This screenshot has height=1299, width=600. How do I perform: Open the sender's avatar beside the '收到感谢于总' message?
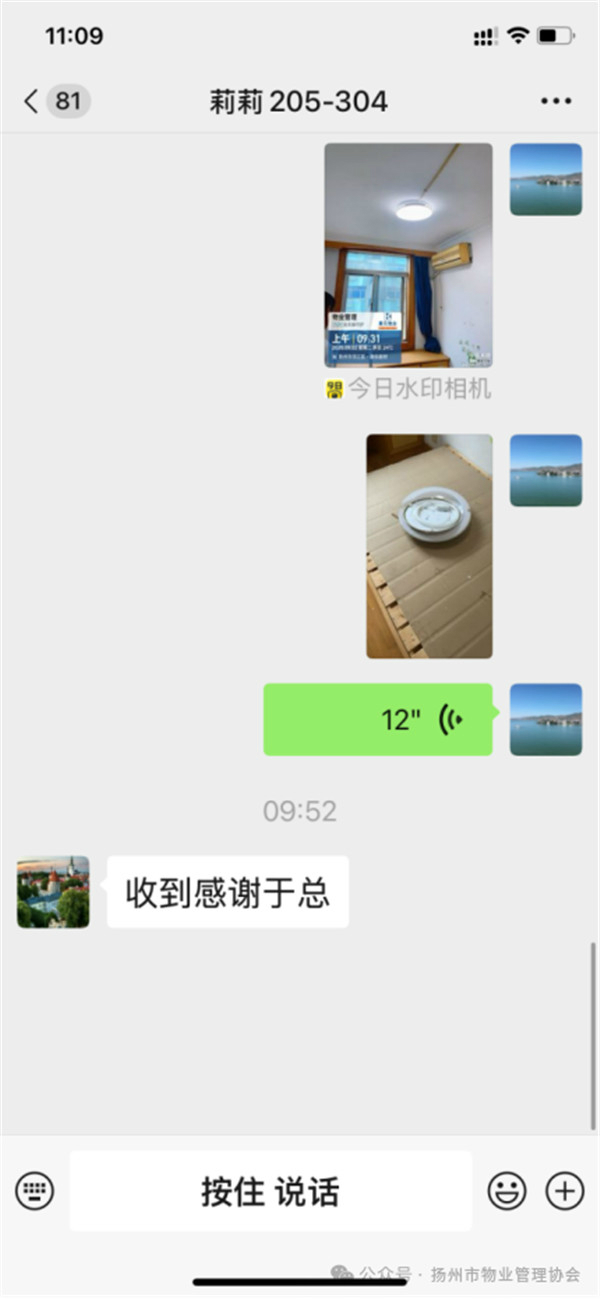(x=53, y=891)
